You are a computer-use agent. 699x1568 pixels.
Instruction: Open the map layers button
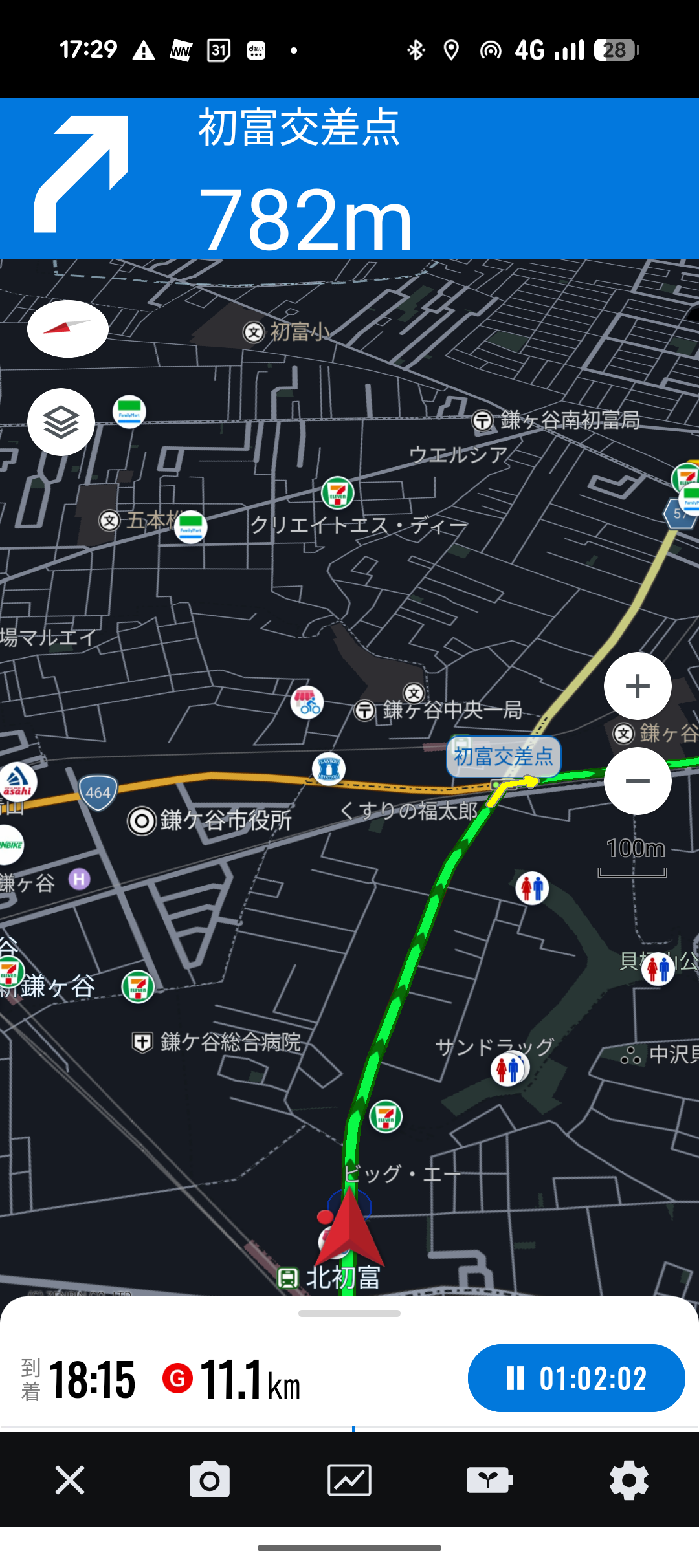[x=61, y=422]
